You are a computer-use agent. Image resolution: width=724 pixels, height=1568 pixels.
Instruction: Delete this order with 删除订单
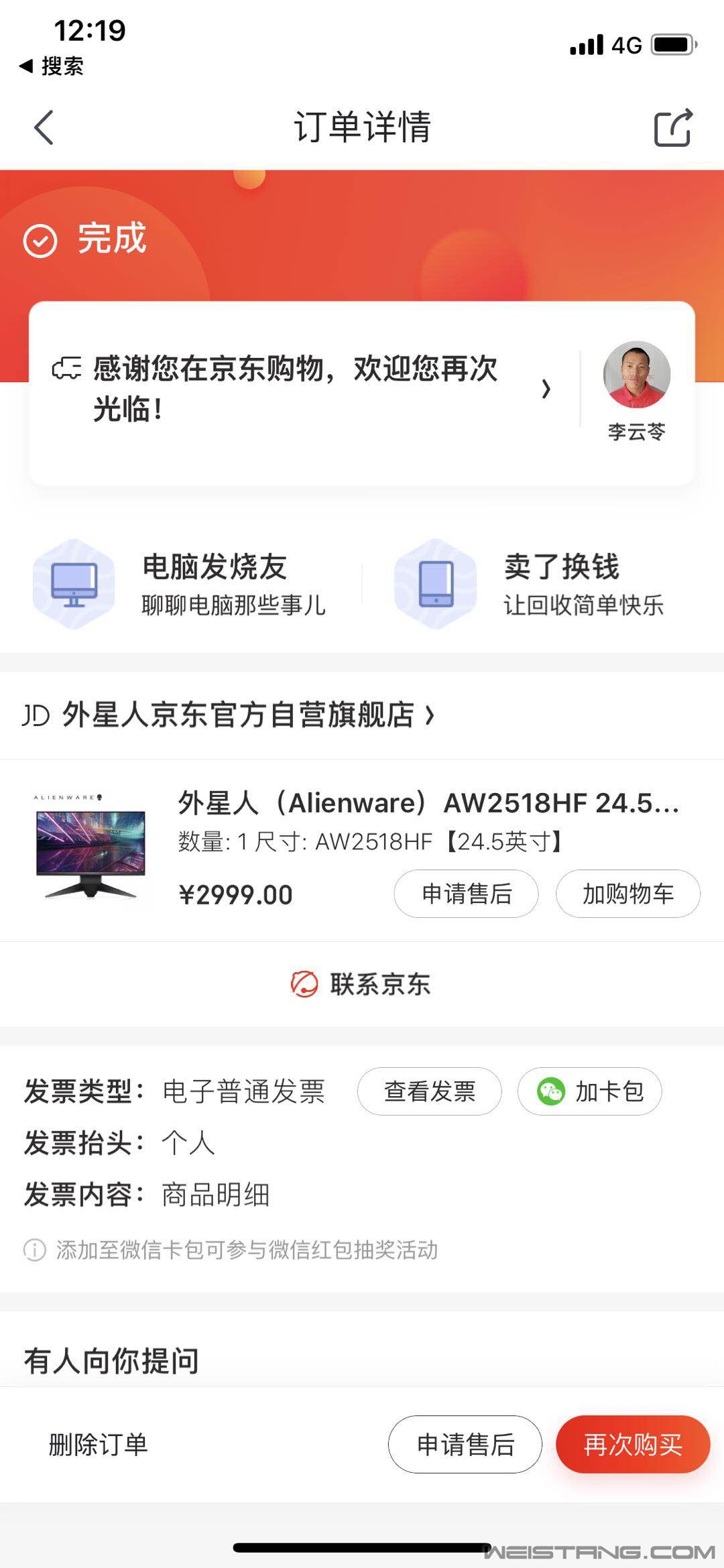point(98,1444)
